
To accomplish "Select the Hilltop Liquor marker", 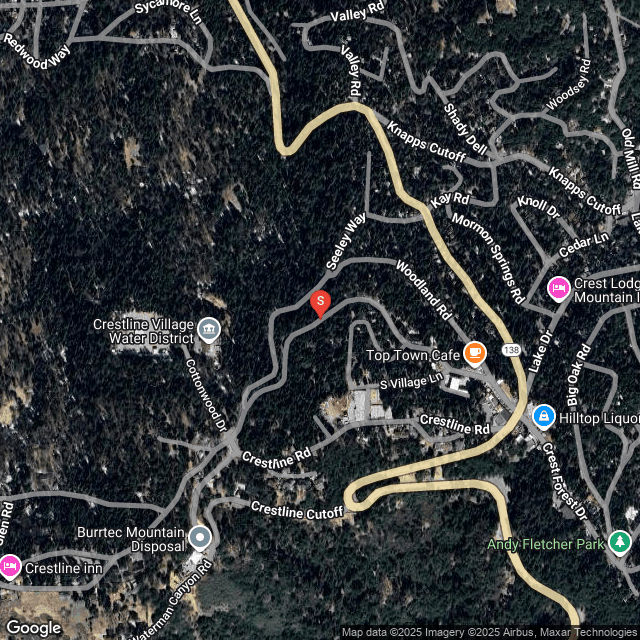I will 543,414.
